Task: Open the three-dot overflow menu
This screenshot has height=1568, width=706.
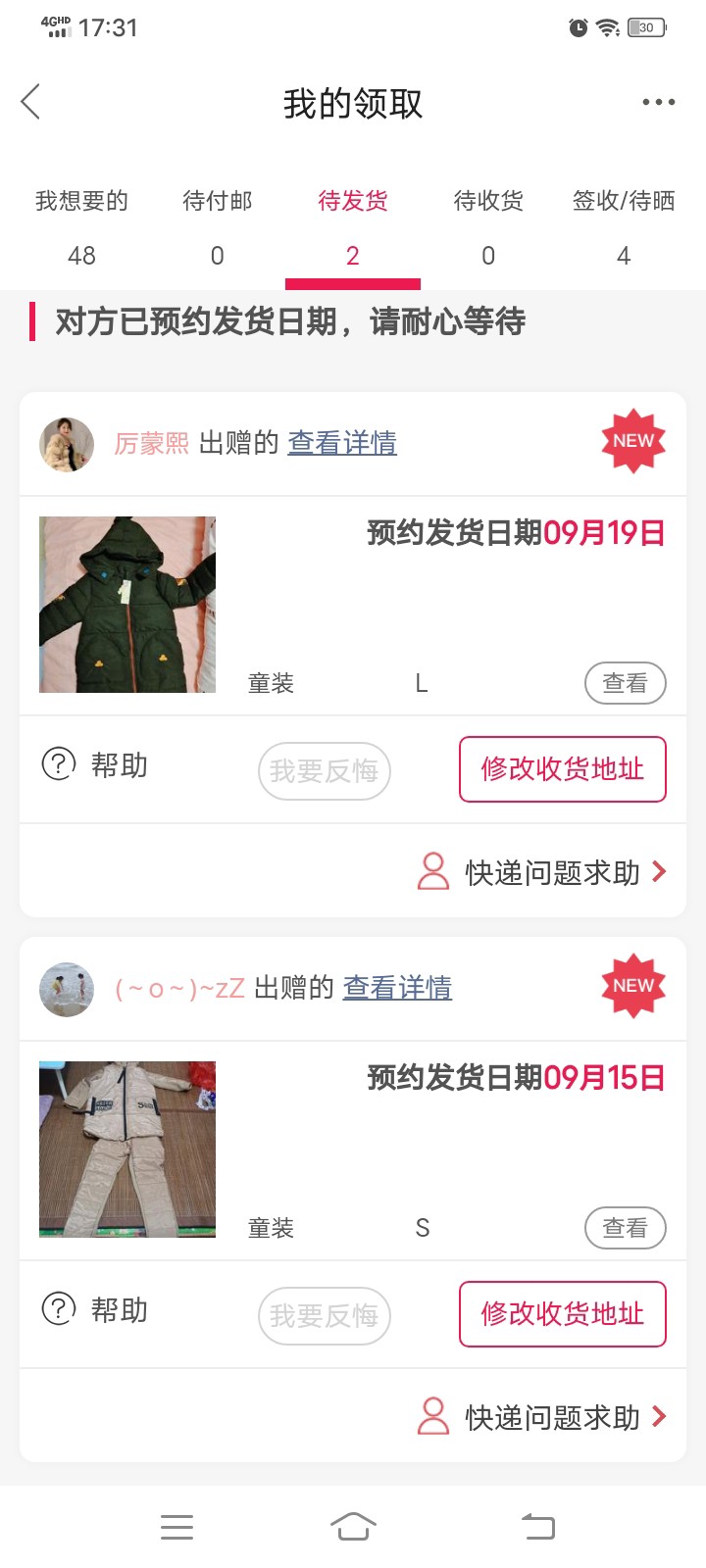Action: pos(658,102)
